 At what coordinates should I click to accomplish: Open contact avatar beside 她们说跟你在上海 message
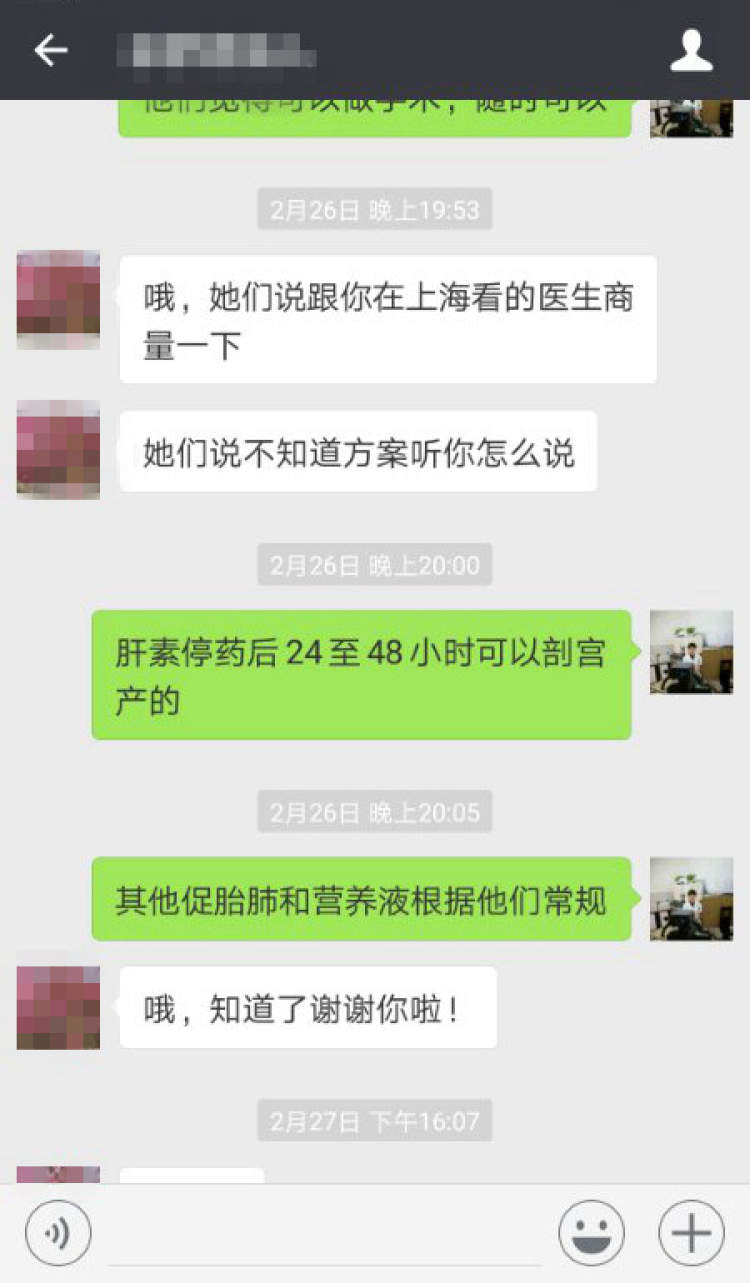coord(58,300)
